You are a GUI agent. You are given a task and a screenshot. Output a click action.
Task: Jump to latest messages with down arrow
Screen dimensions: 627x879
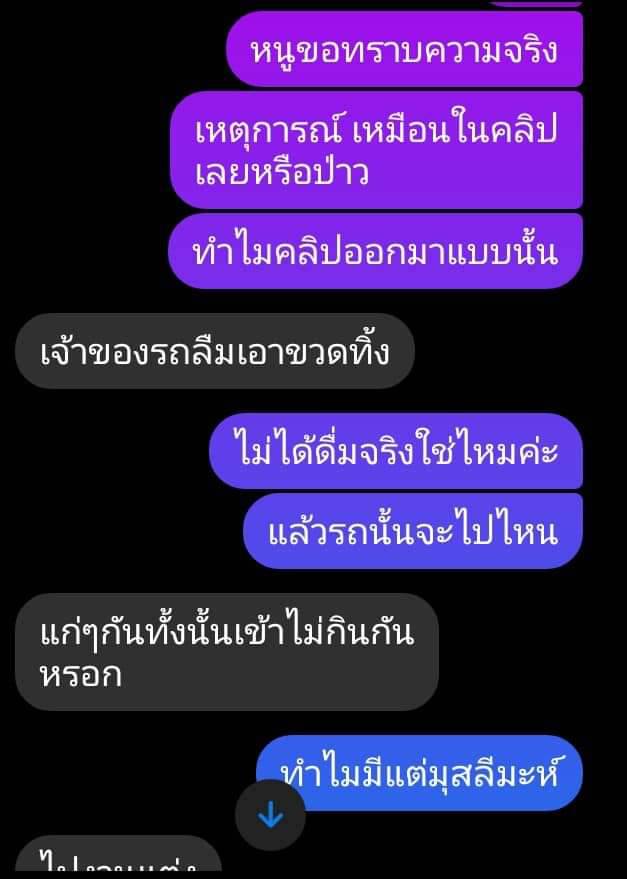coord(270,815)
